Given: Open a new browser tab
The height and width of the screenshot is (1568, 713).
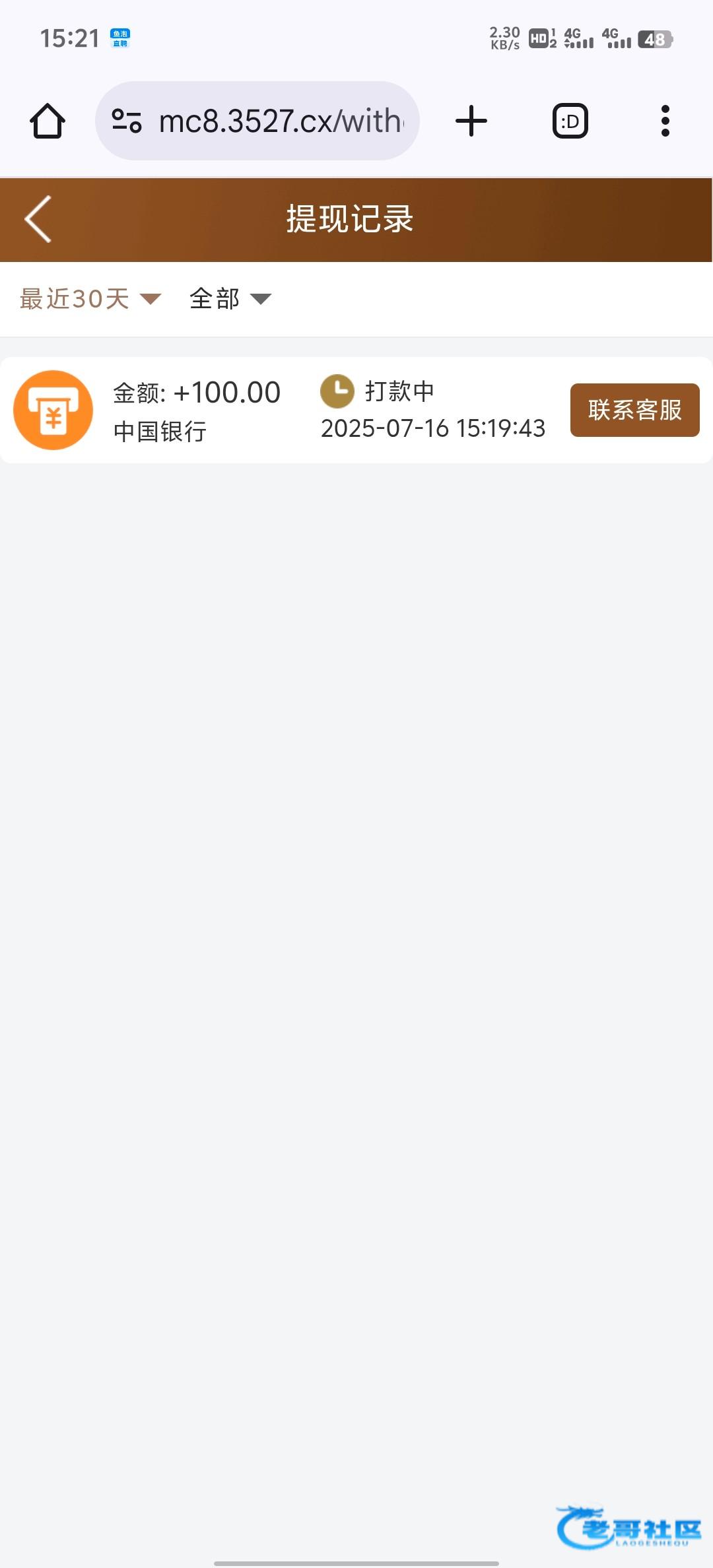Looking at the screenshot, I should [471, 121].
